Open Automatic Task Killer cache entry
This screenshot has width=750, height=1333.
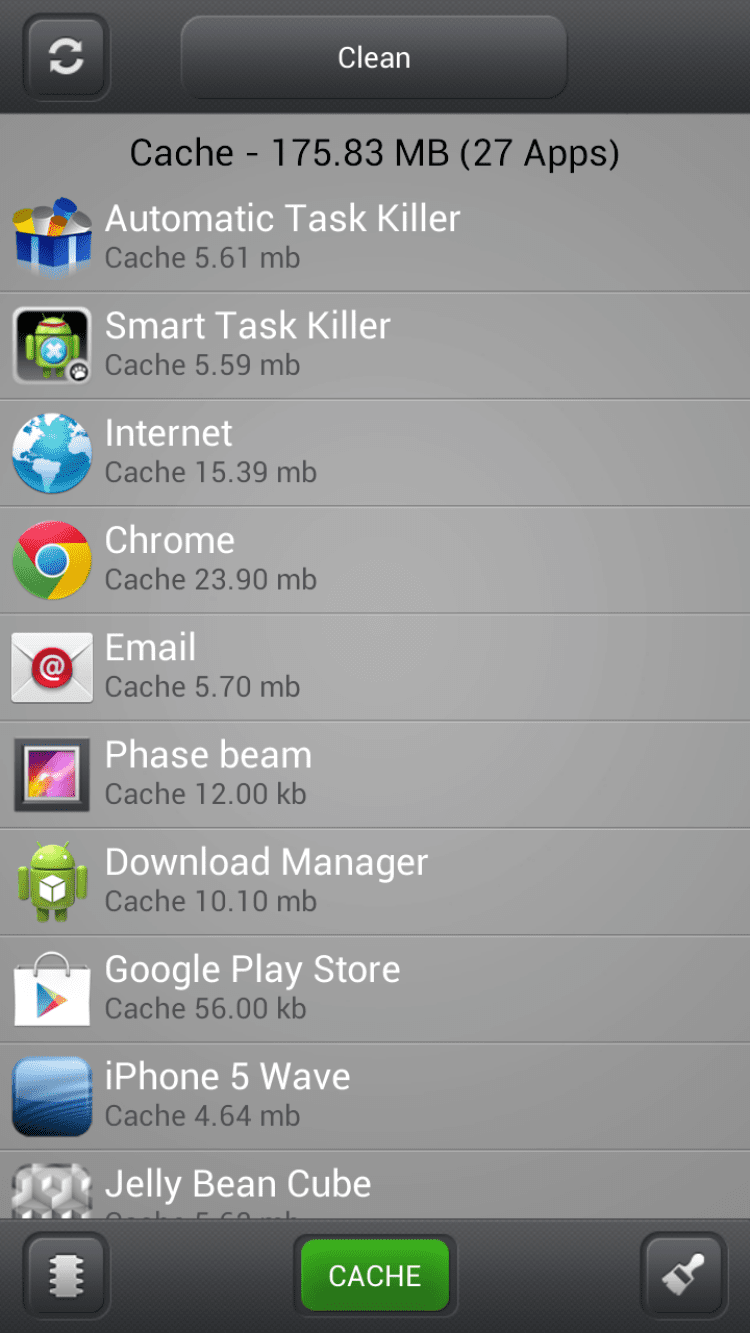[x=375, y=238]
